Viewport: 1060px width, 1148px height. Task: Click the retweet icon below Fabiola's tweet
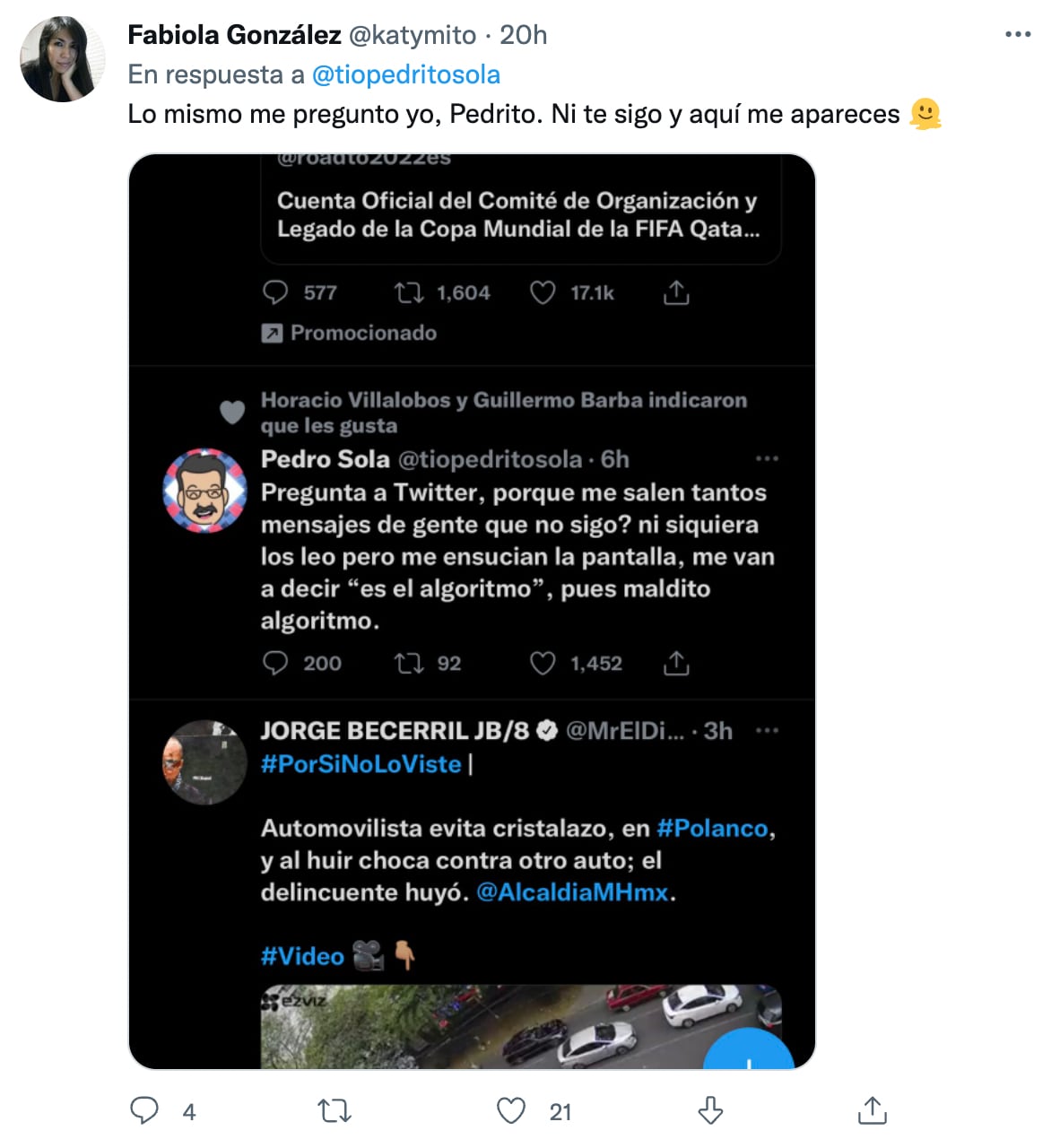click(335, 1110)
